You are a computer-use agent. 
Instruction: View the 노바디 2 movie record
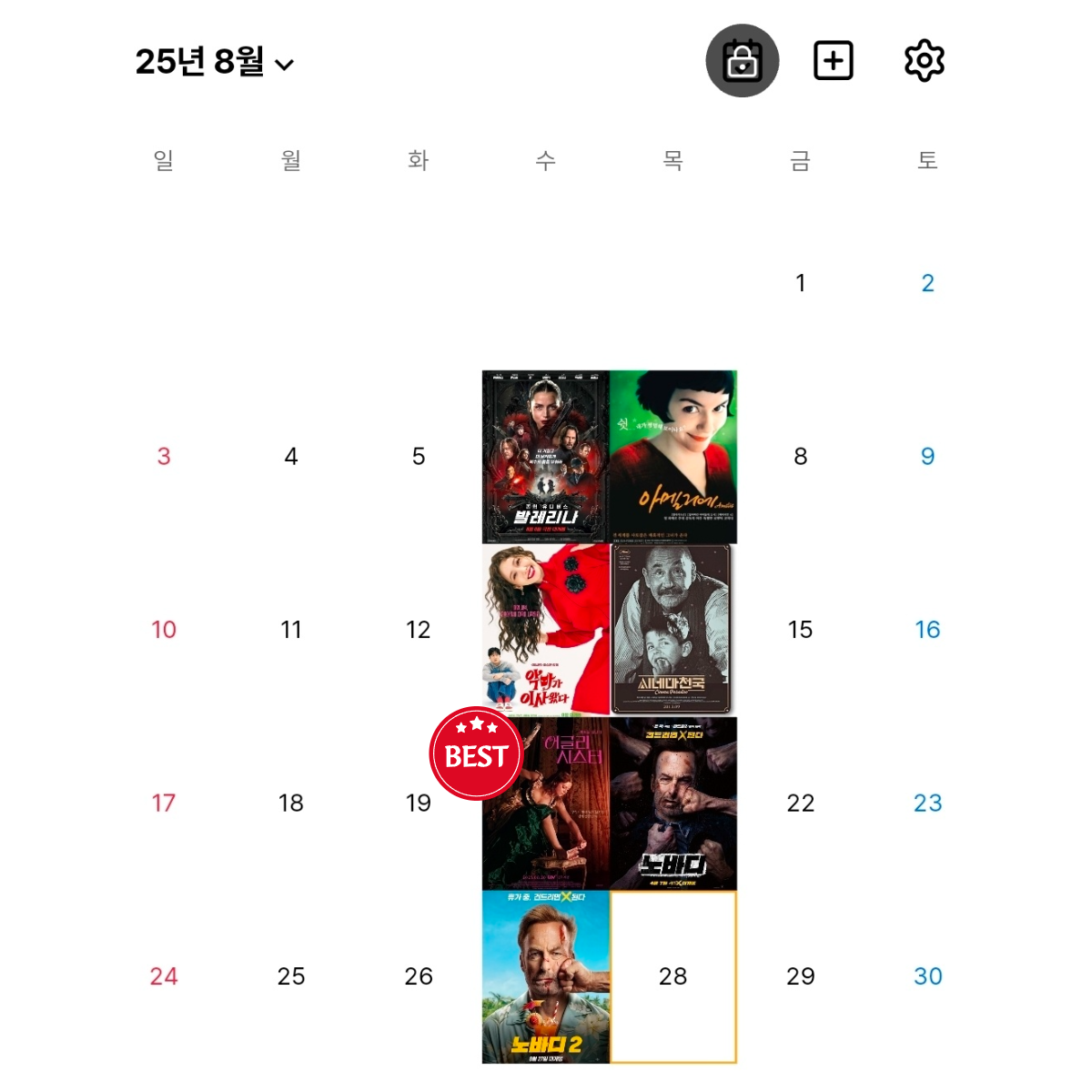pos(546,976)
